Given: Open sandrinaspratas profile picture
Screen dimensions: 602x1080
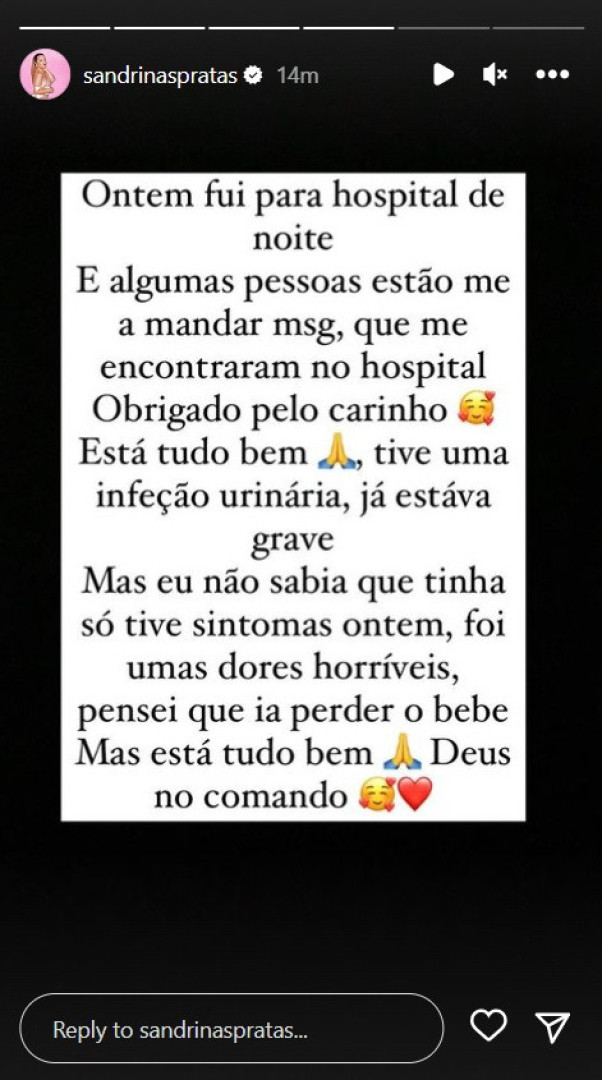Looking at the screenshot, I should (x=45, y=75).
